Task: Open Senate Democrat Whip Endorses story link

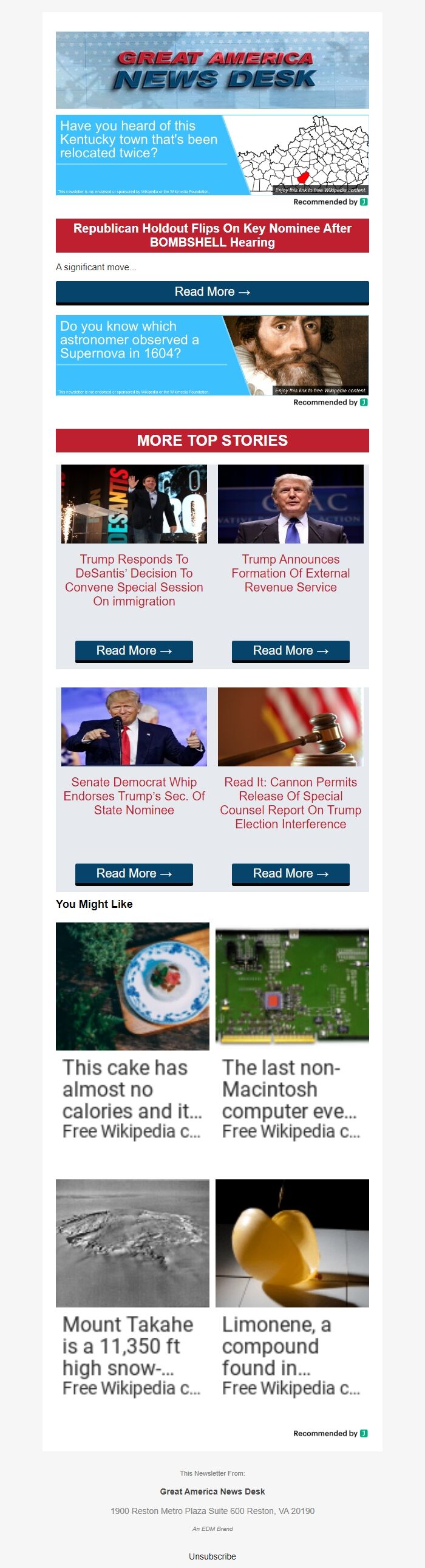Action: pyautogui.click(x=134, y=796)
